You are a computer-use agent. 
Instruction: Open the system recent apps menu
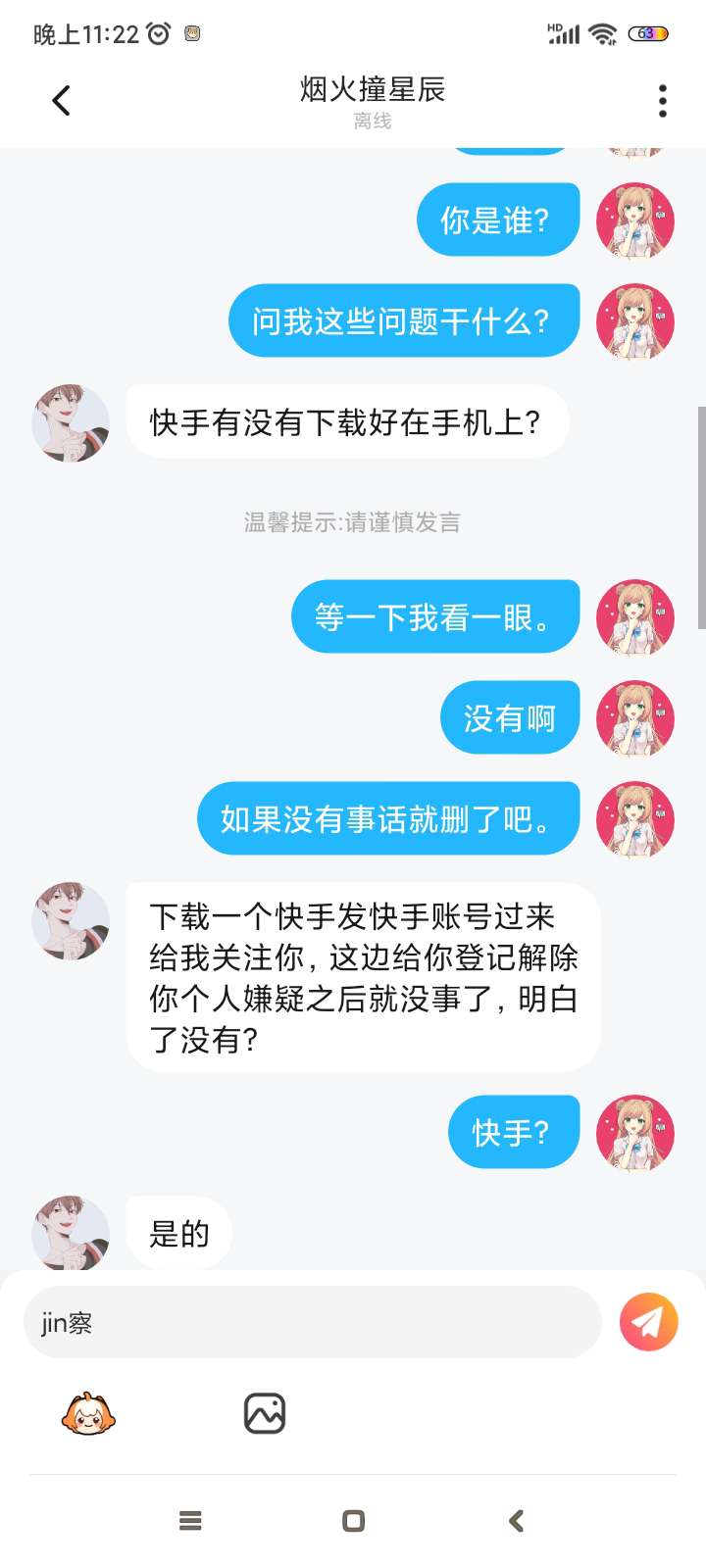[x=190, y=1521]
